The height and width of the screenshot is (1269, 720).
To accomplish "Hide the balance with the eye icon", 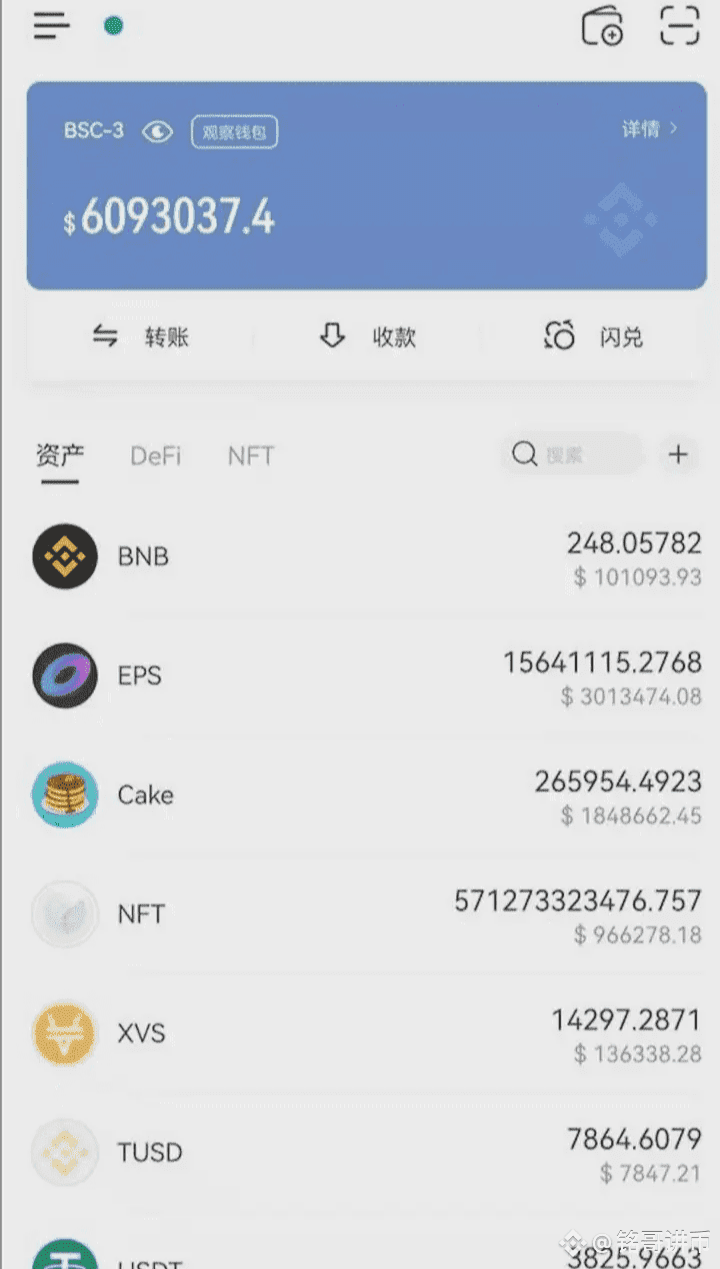I will [157, 131].
